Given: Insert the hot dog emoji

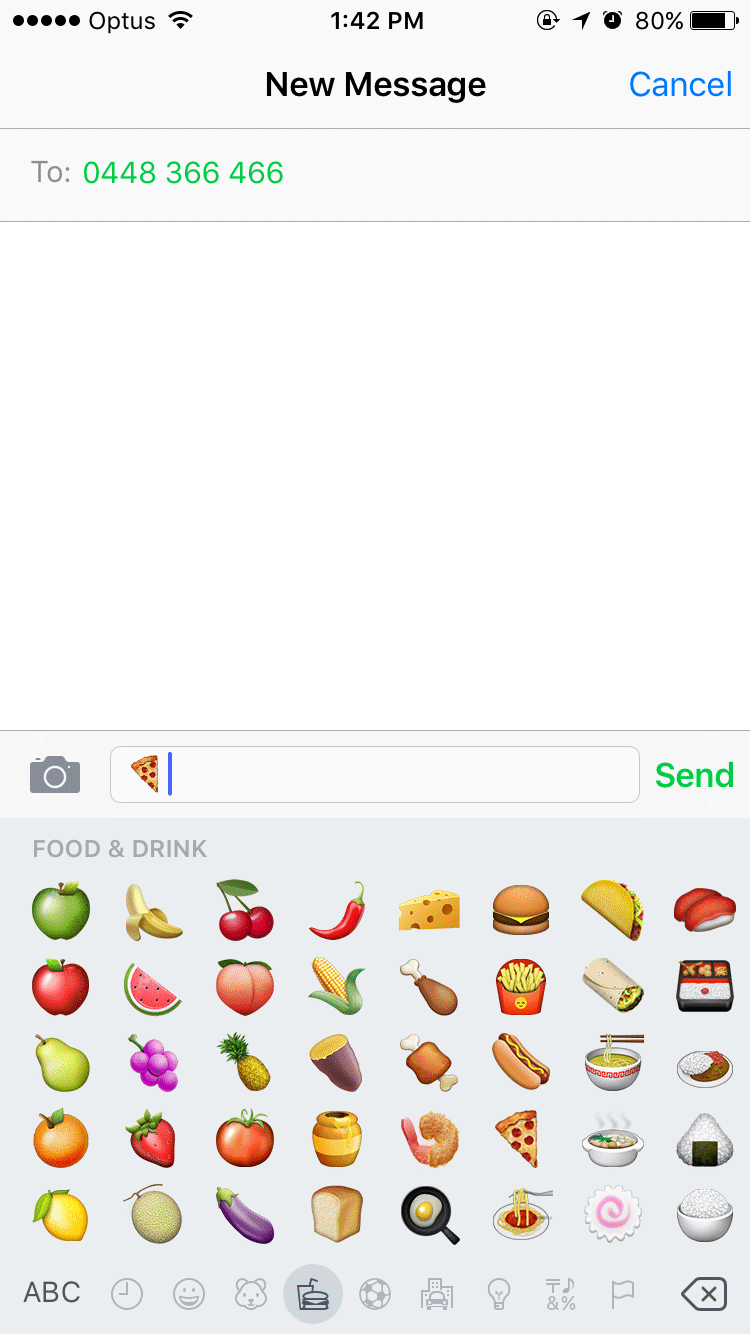Looking at the screenshot, I should point(520,1063).
